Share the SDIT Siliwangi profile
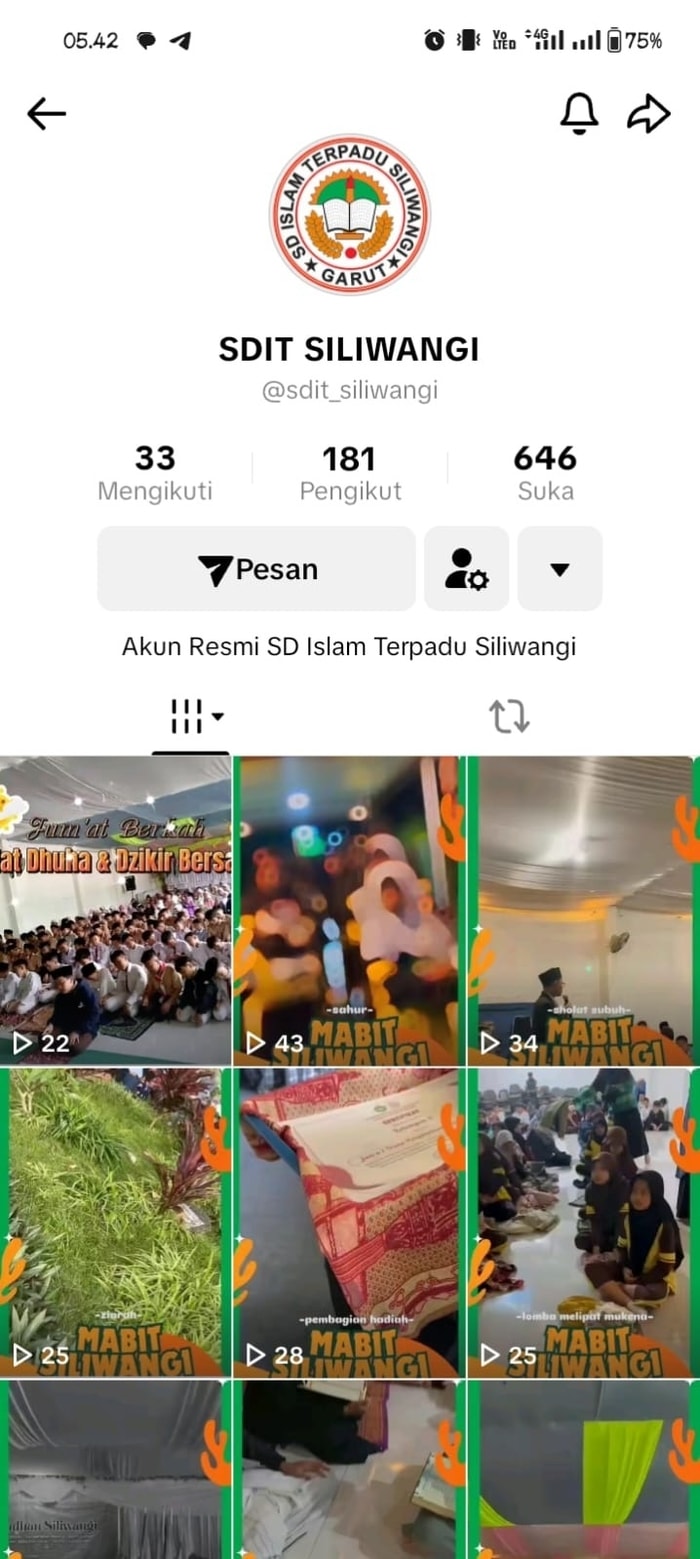The width and height of the screenshot is (700, 1559). [x=648, y=114]
